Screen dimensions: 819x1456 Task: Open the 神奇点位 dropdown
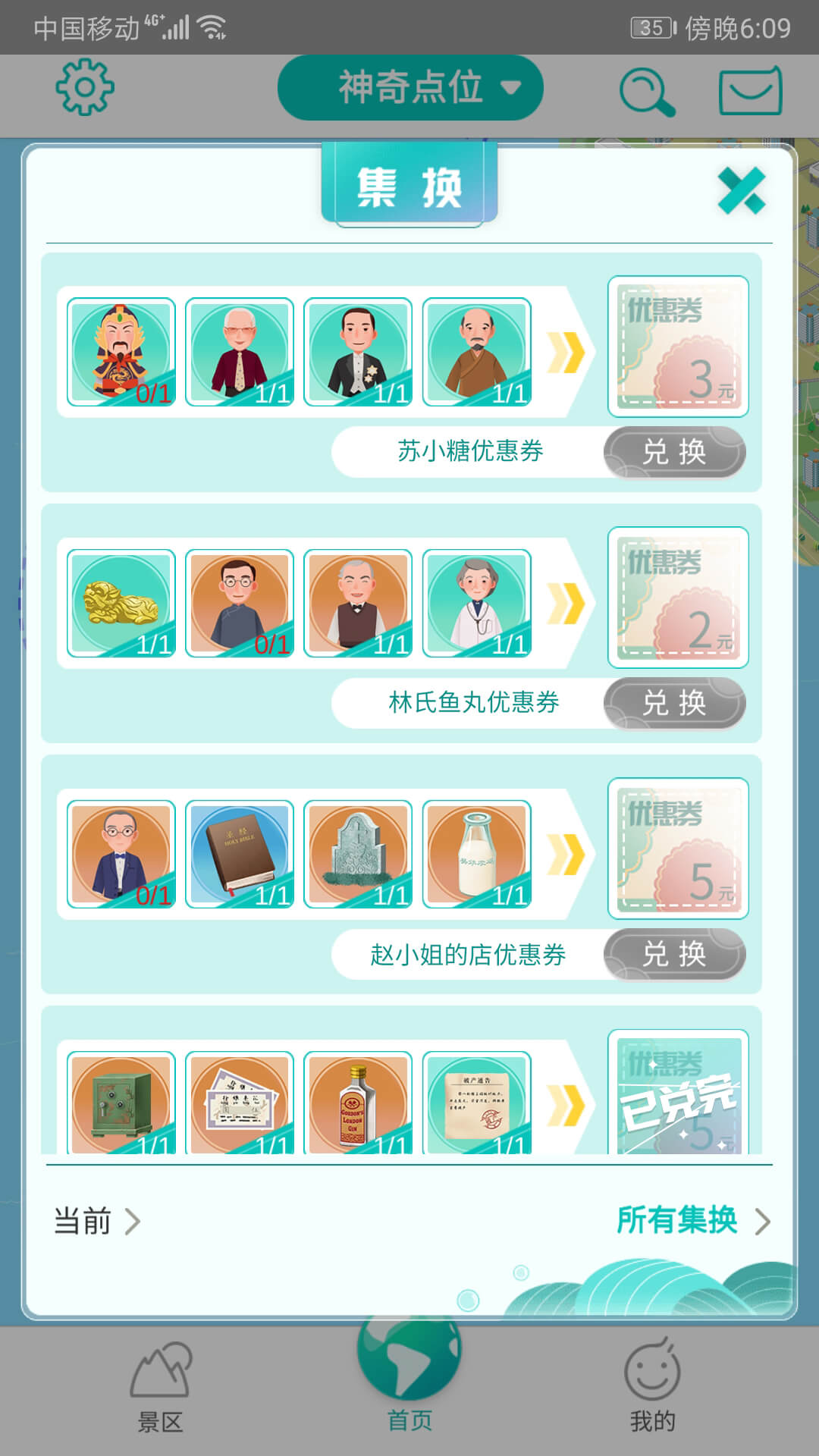point(409,87)
